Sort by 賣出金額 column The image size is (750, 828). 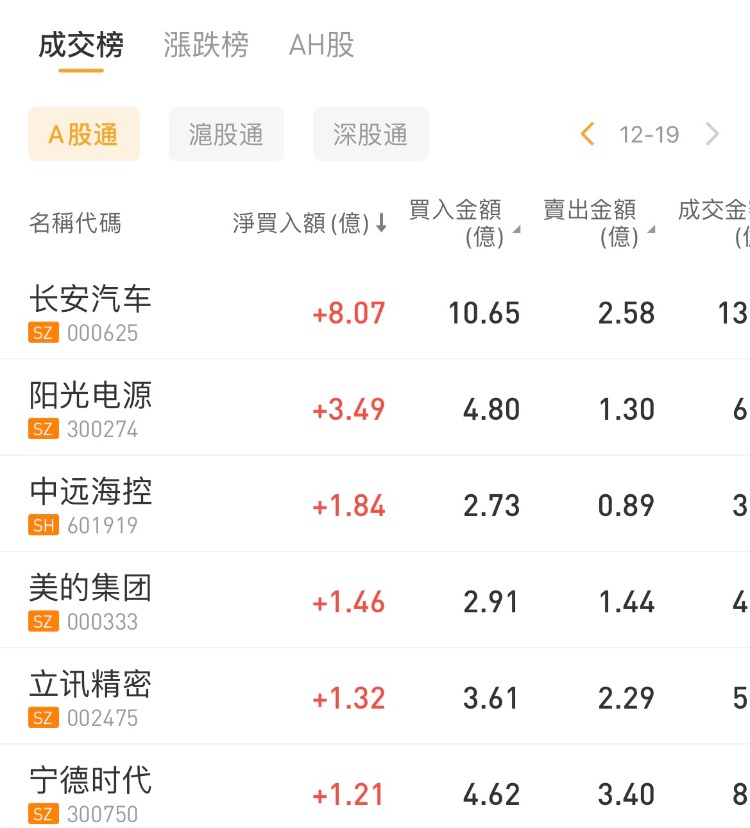click(x=598, y=223)
